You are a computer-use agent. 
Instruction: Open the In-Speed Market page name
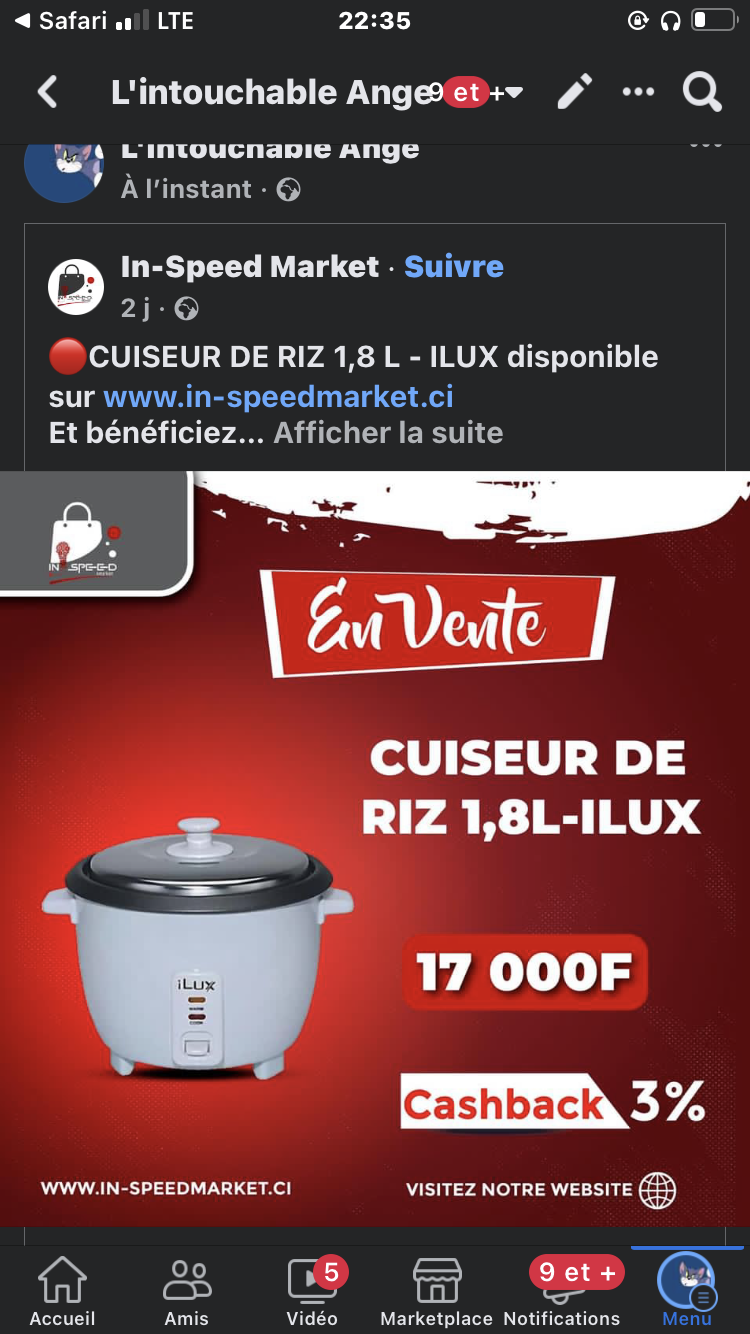[250, 267]
